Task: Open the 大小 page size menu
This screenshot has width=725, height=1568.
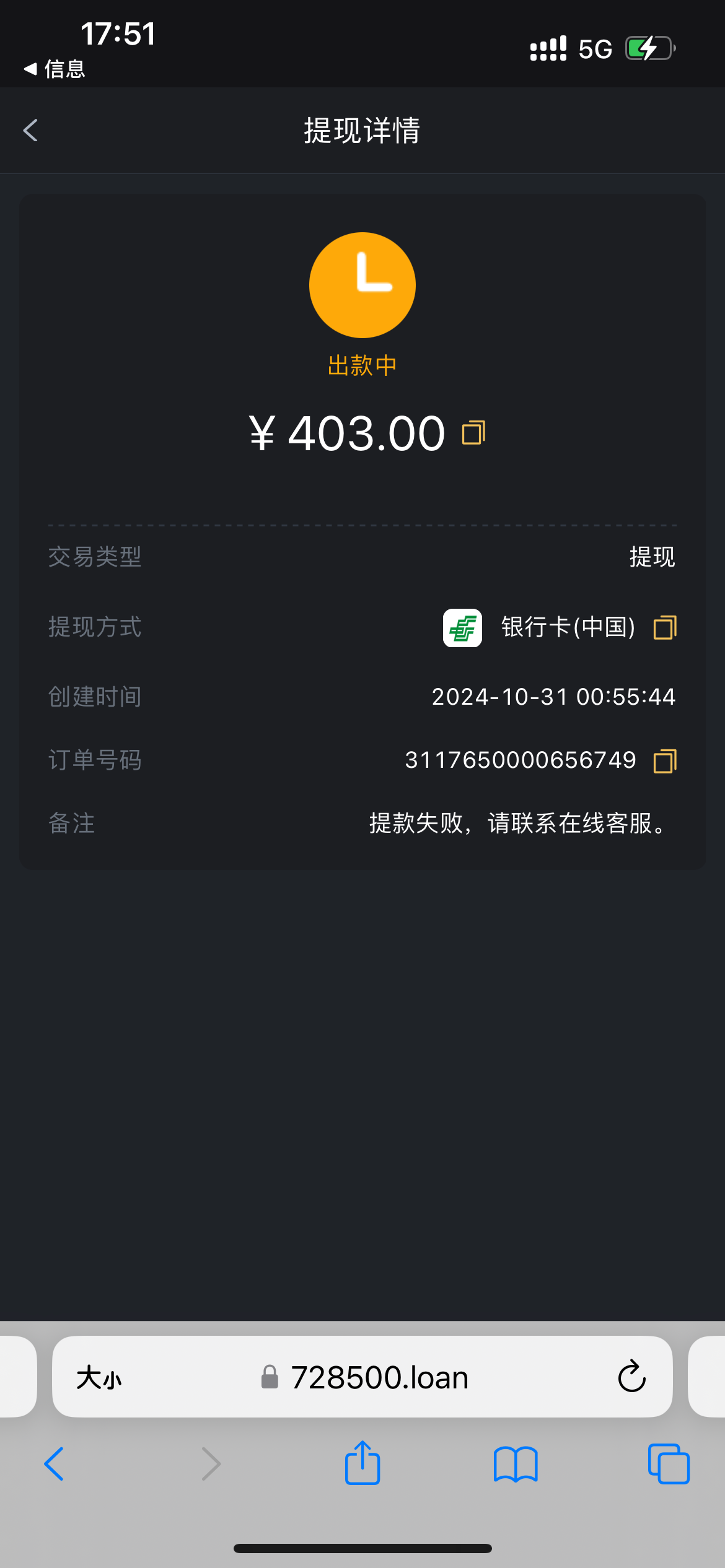Action: (x=99, y=1378)
